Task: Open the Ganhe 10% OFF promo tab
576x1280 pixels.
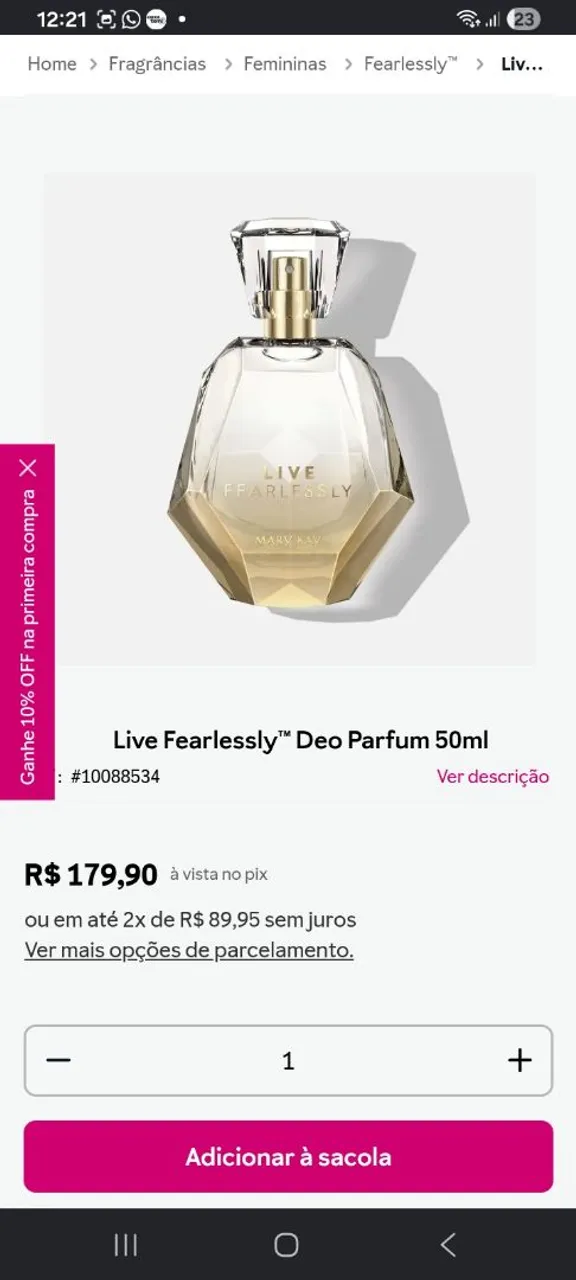Action: click(x=28, y=636)
